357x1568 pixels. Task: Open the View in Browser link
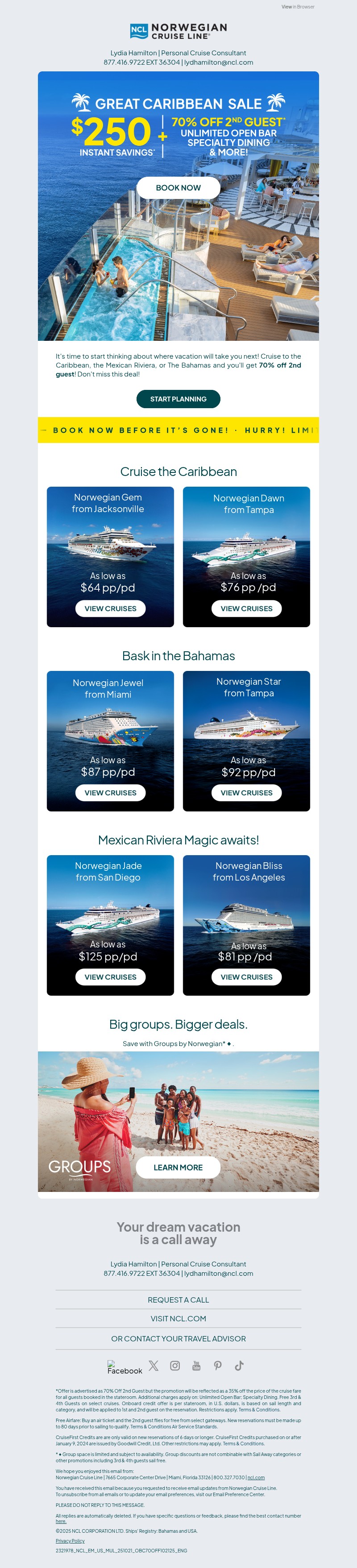click(x=297, y=7)
